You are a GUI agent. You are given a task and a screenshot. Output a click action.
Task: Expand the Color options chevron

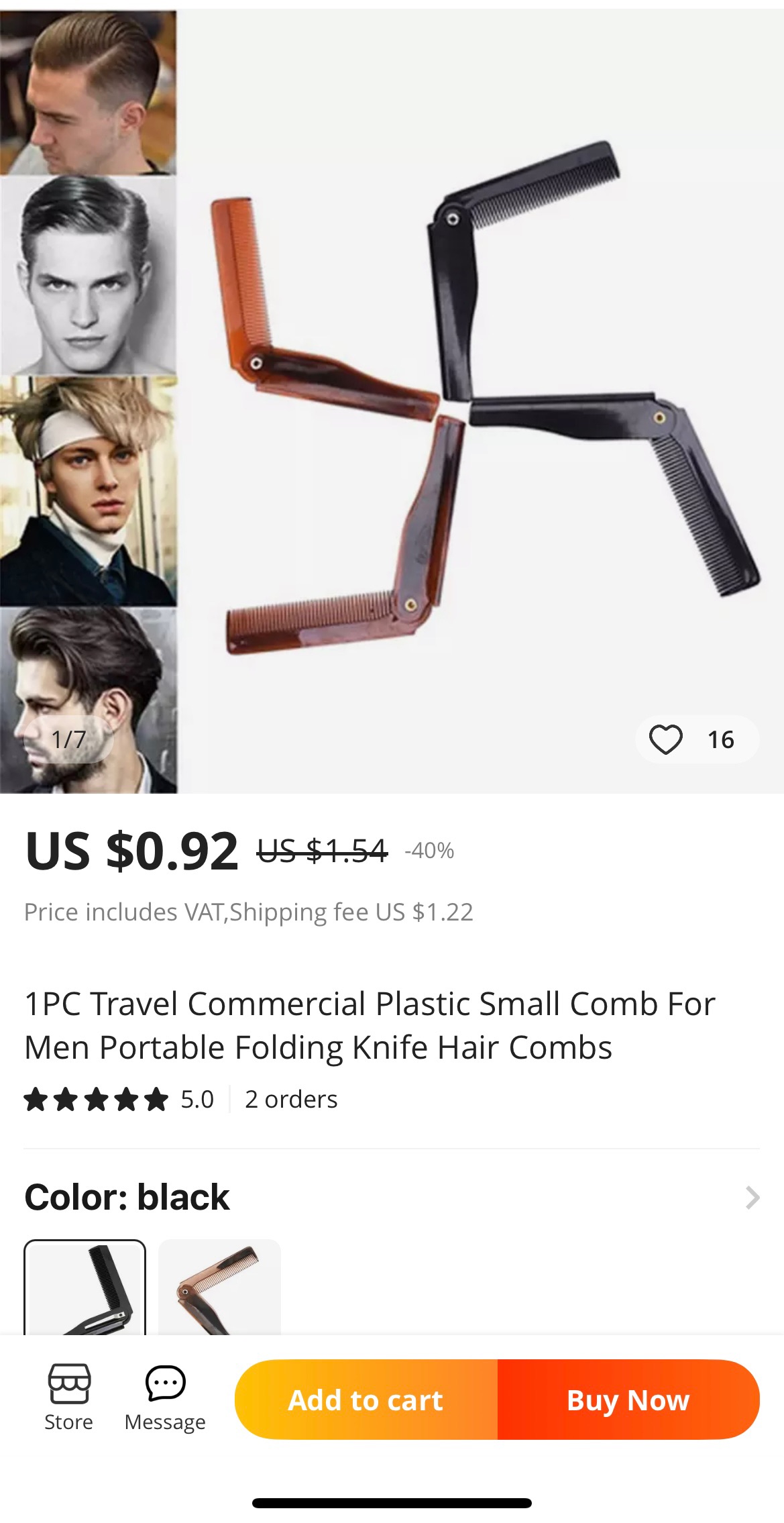752,1198
